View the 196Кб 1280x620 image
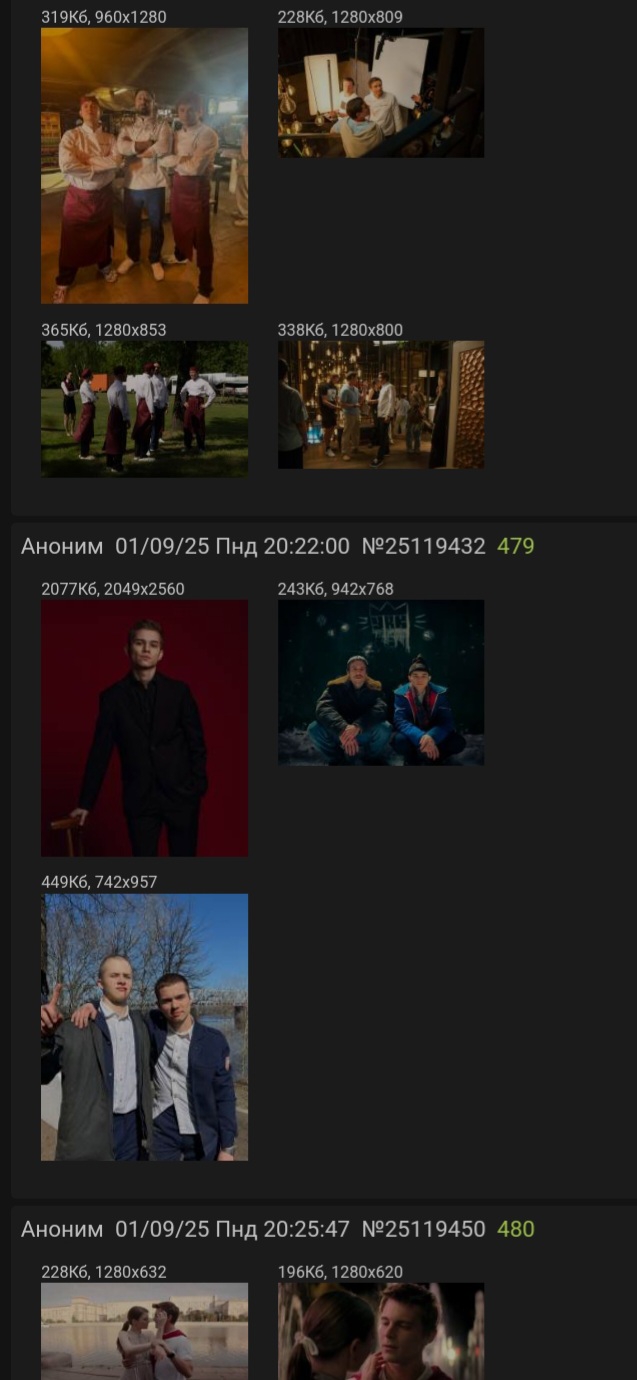This screenshot has height=1380, width=637. (381, 1331)
